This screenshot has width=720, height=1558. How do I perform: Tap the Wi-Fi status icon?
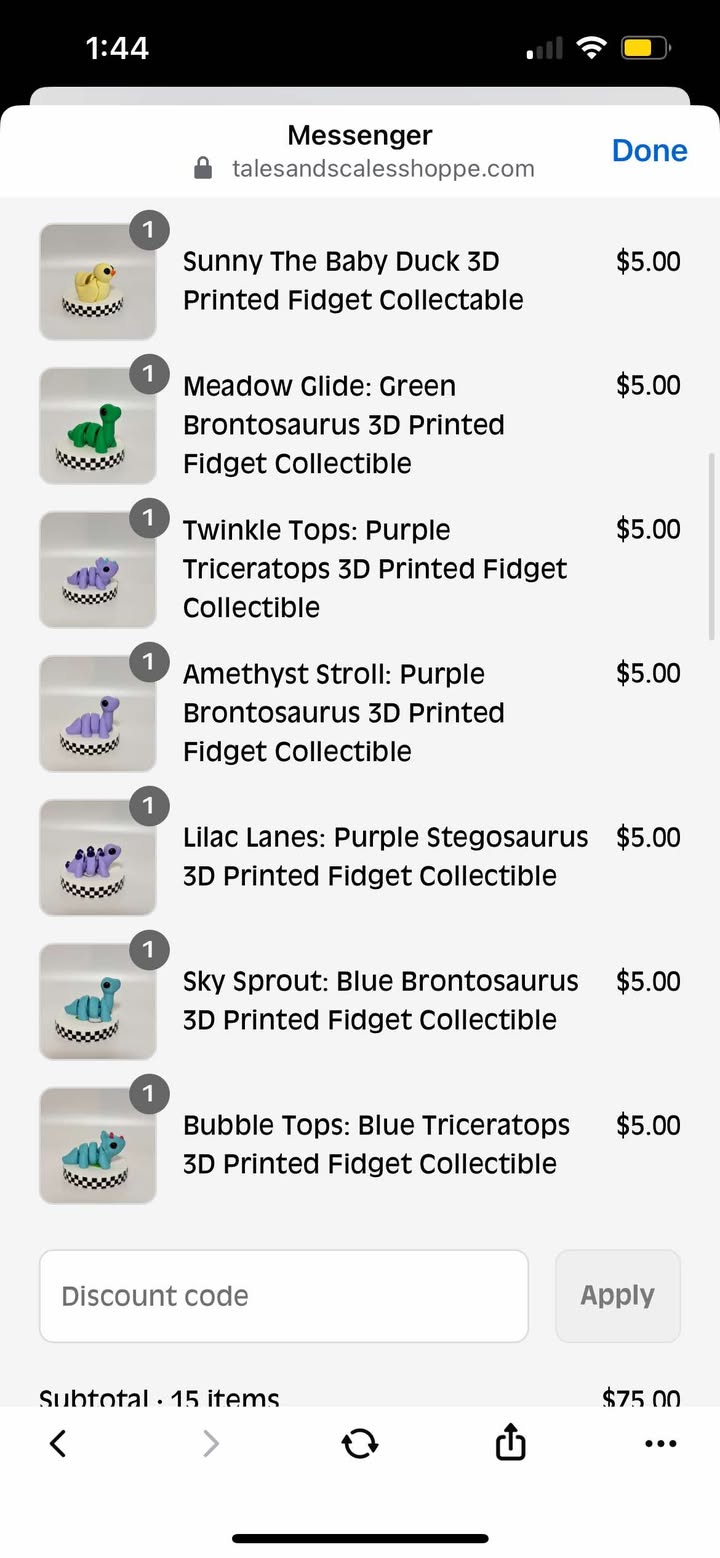(592, 46)
